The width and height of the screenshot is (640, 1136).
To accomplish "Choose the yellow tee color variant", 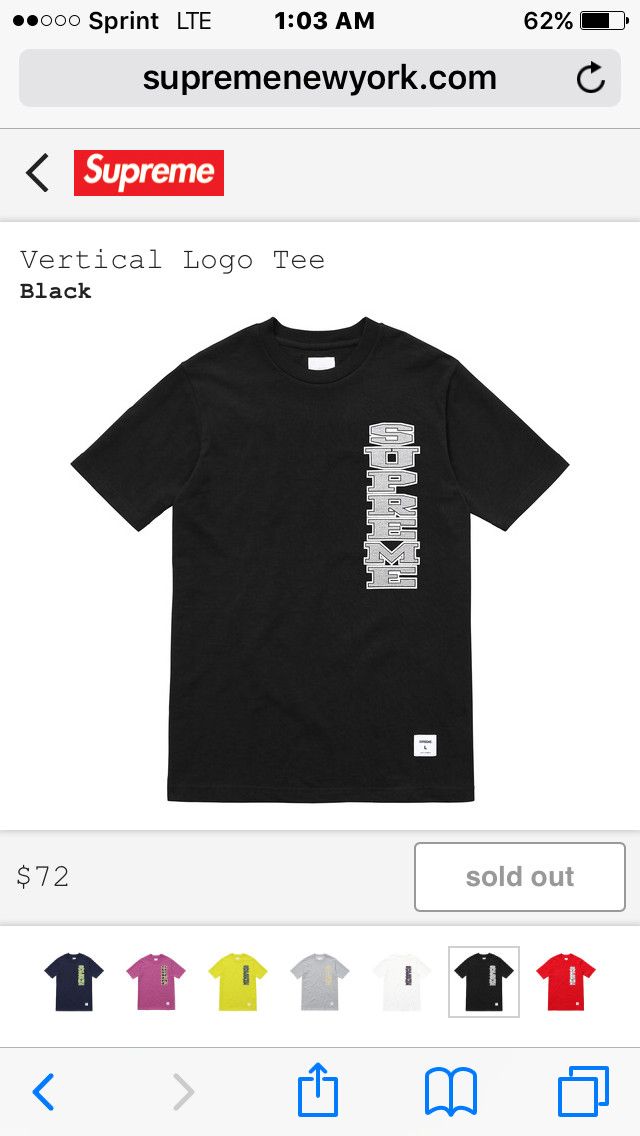I will [238, 982].
